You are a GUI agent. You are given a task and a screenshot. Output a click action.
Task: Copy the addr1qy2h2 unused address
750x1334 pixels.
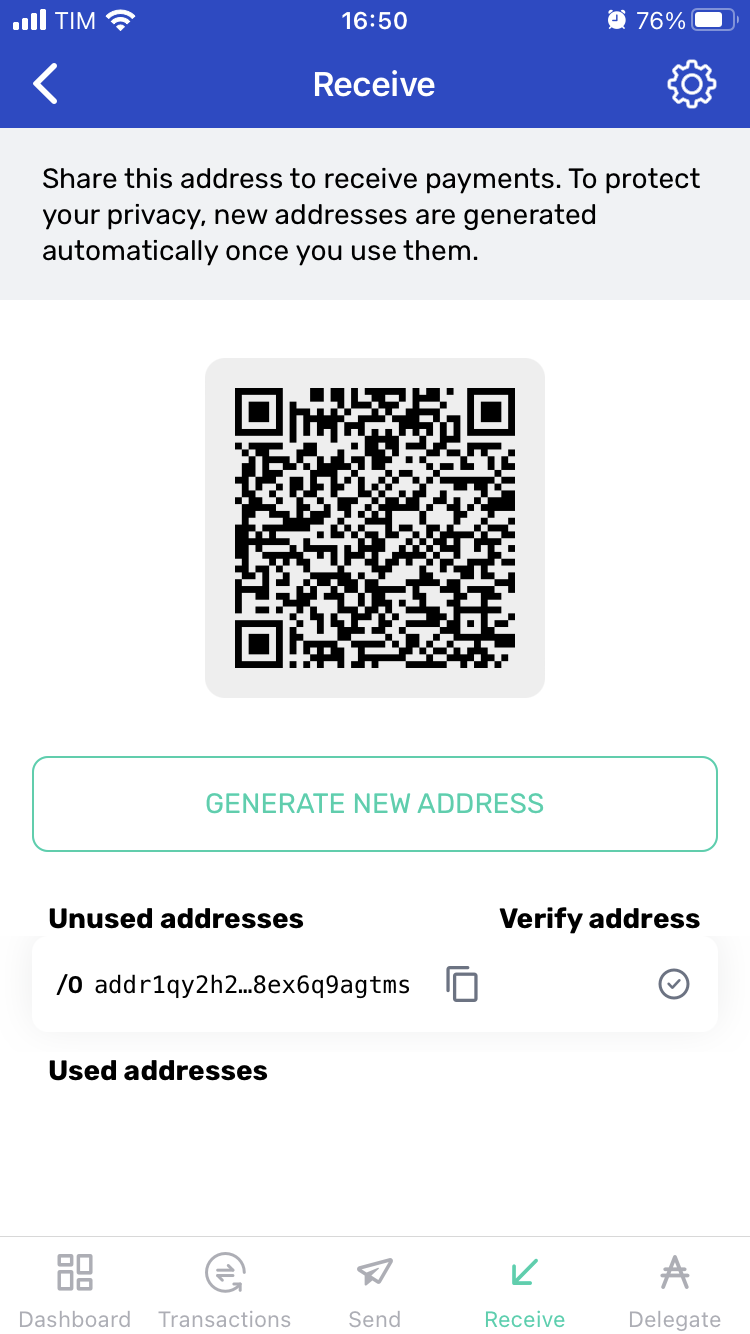click(462, 985)
